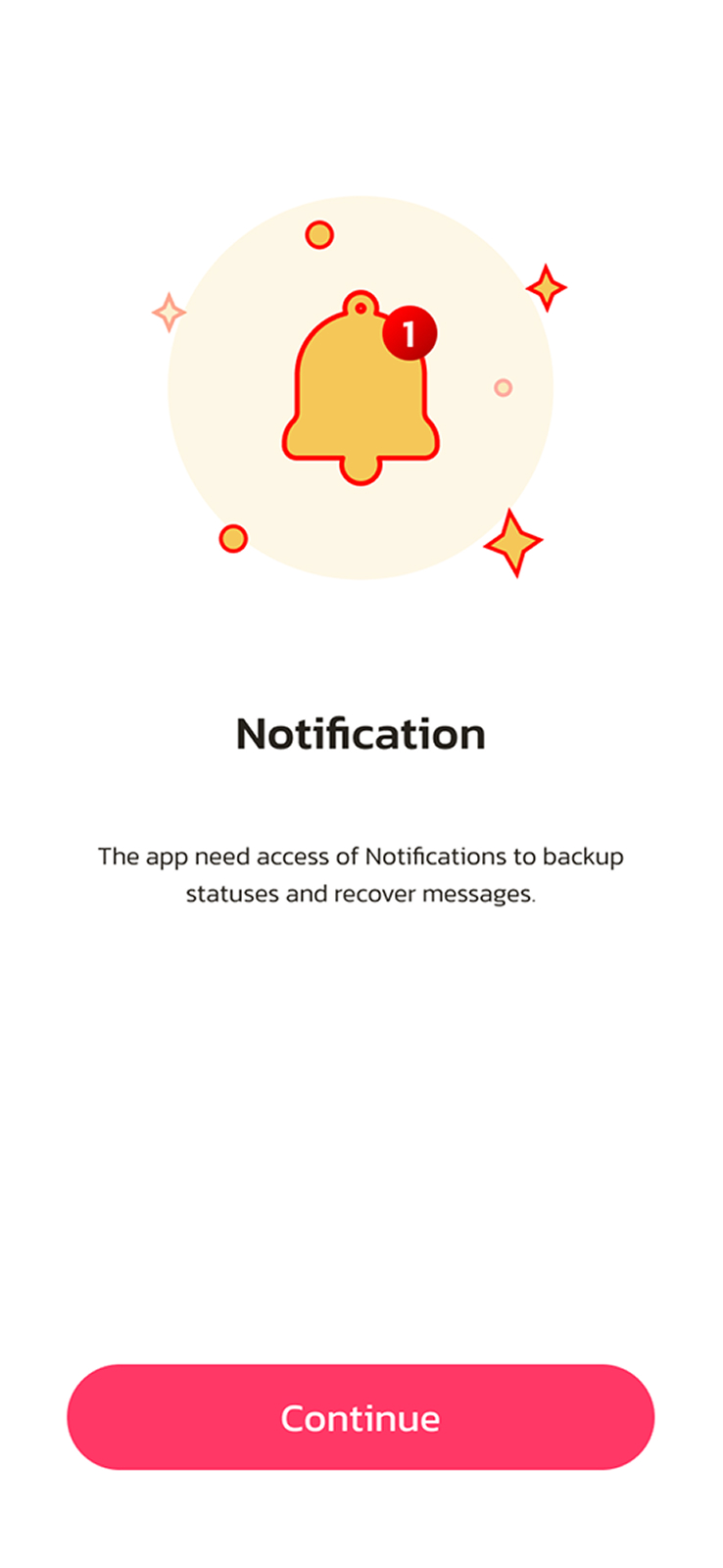Screen dimensions: 723x1568
Task: Select the permission description paragraph
Action: point(360,874)
